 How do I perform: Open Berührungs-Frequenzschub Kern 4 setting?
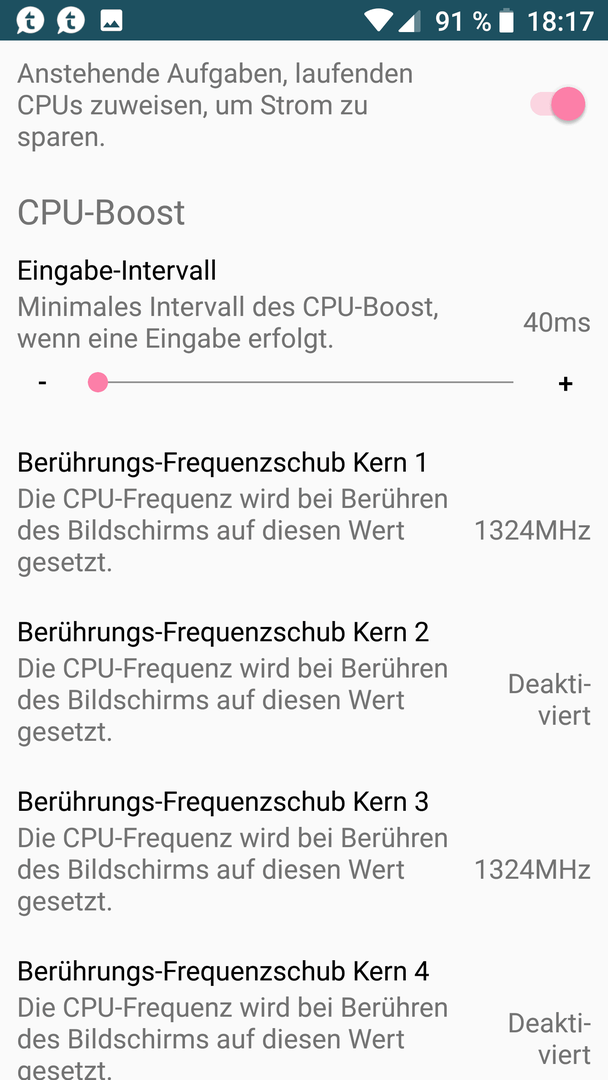304,1013
